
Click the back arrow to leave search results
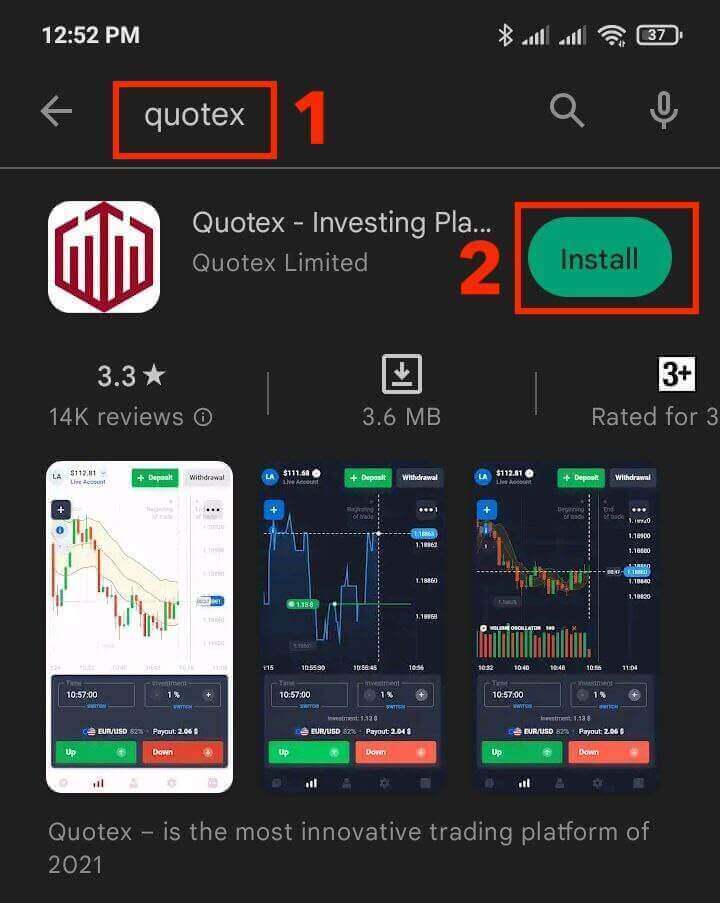[56, 112]
